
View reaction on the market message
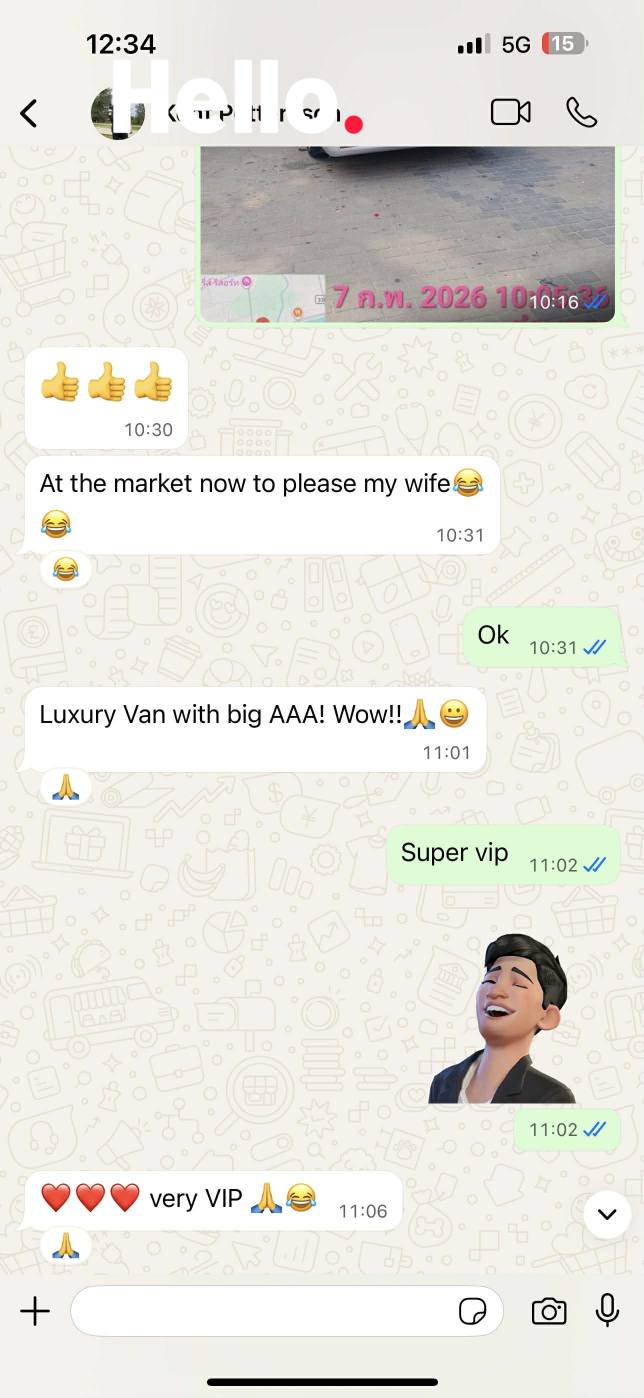[65, 570]
